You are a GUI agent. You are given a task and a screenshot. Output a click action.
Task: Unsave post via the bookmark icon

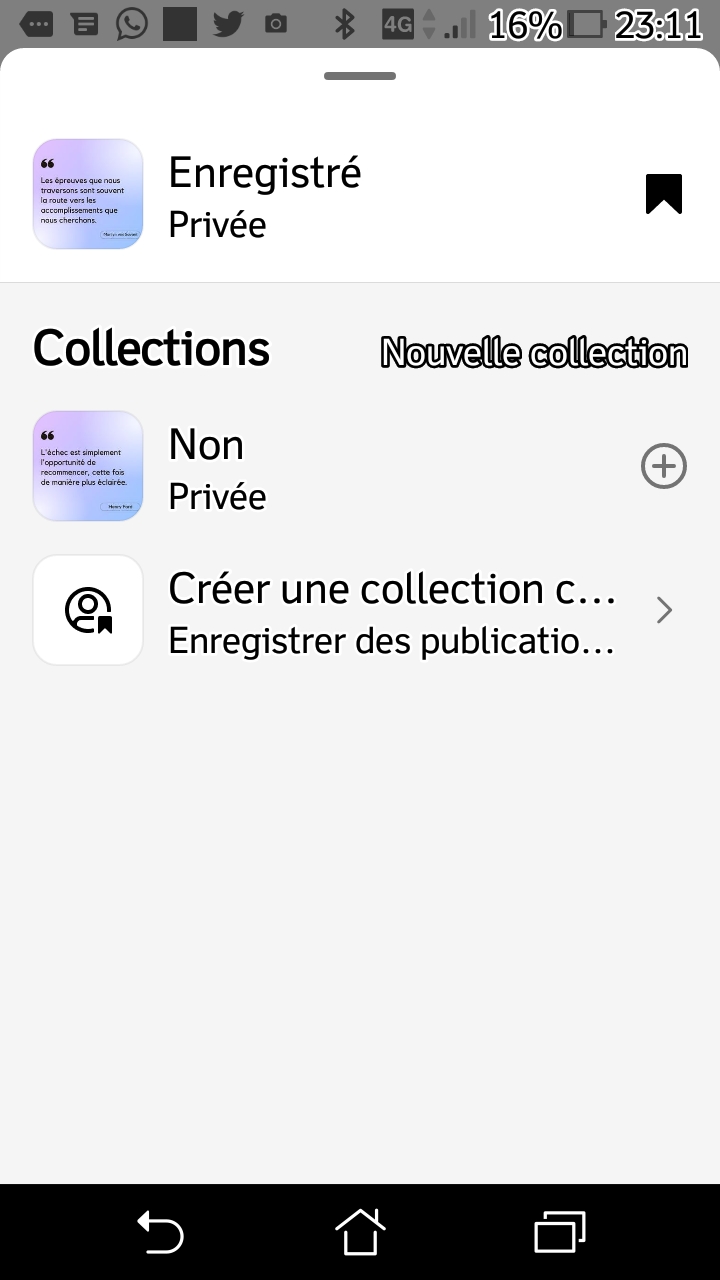tap(663, 194)
